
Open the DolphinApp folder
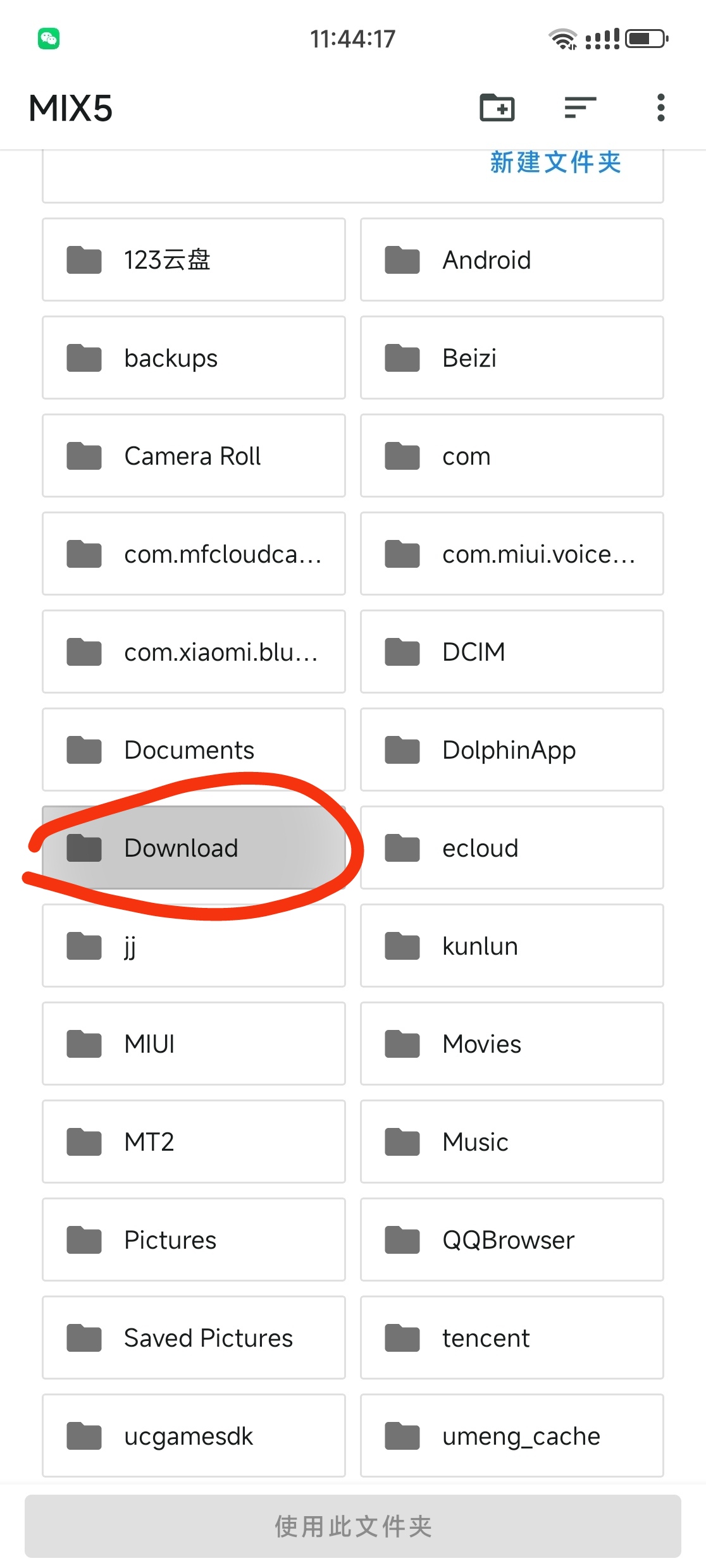click(x=511, y=750)
